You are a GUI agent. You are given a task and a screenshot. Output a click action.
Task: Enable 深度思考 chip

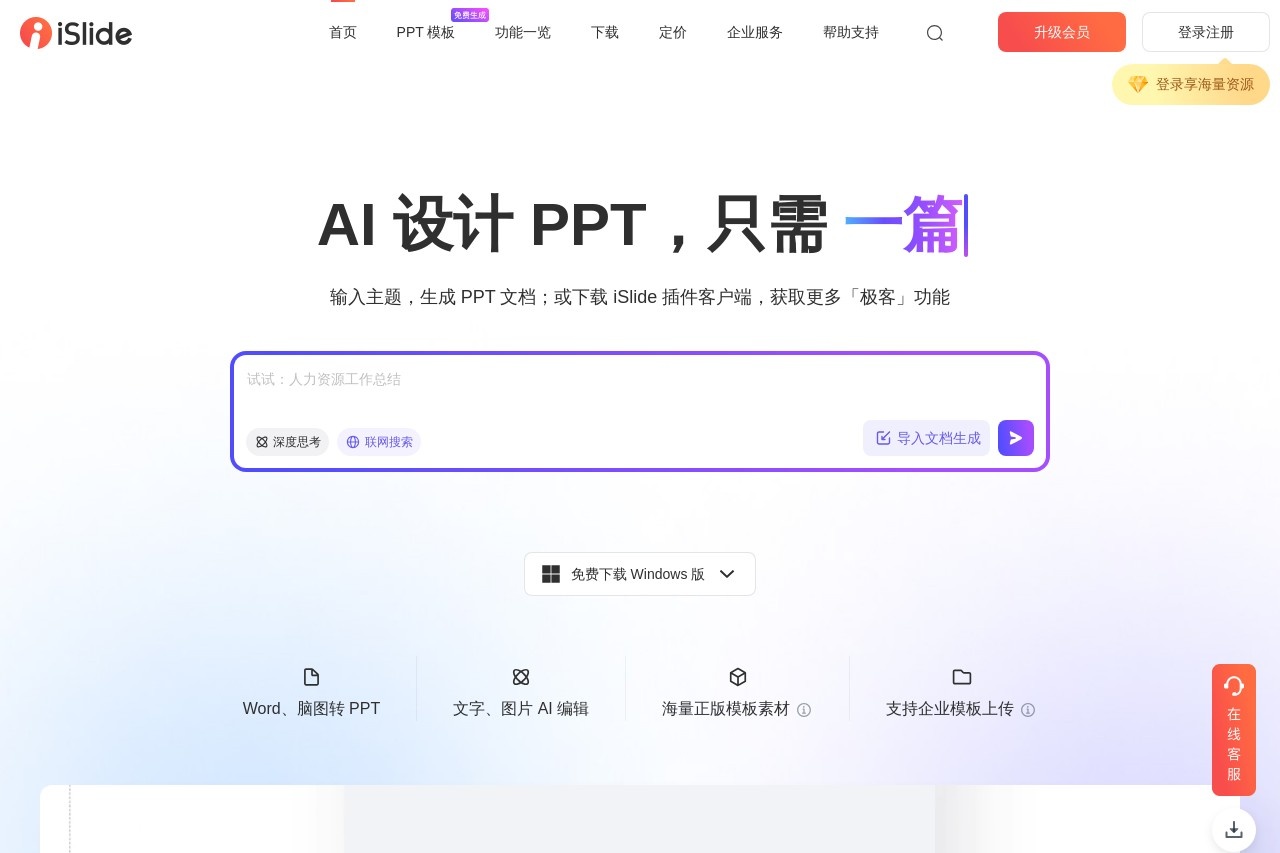pyautogui.click(x=288, y=442)
